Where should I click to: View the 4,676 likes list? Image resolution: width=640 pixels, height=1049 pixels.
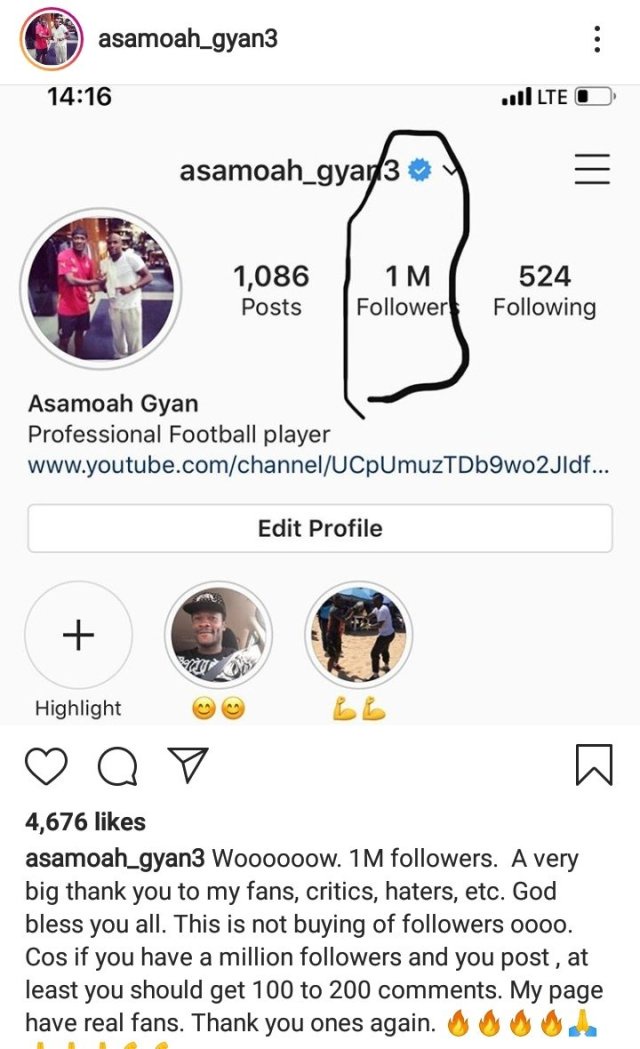point(85,822)
